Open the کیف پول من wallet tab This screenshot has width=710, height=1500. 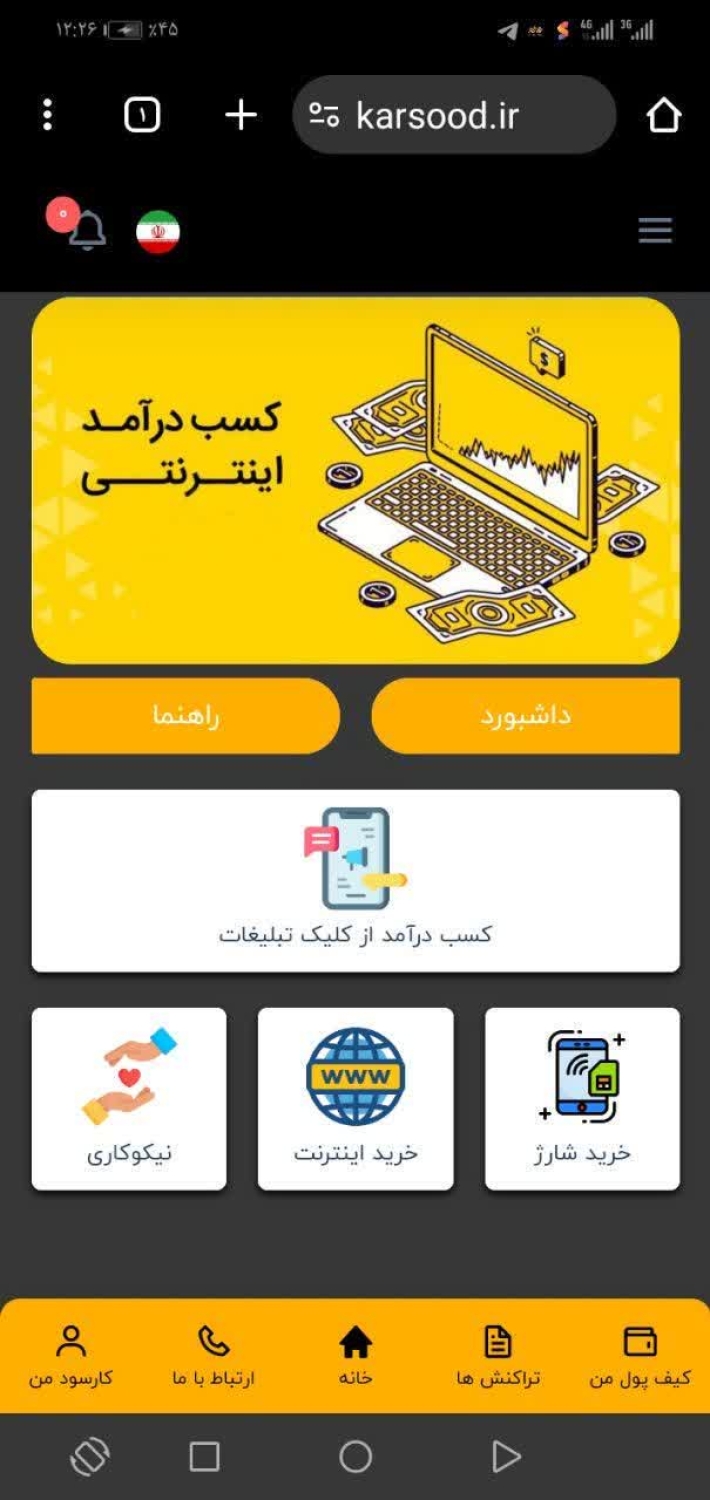tap(640, 1356)
